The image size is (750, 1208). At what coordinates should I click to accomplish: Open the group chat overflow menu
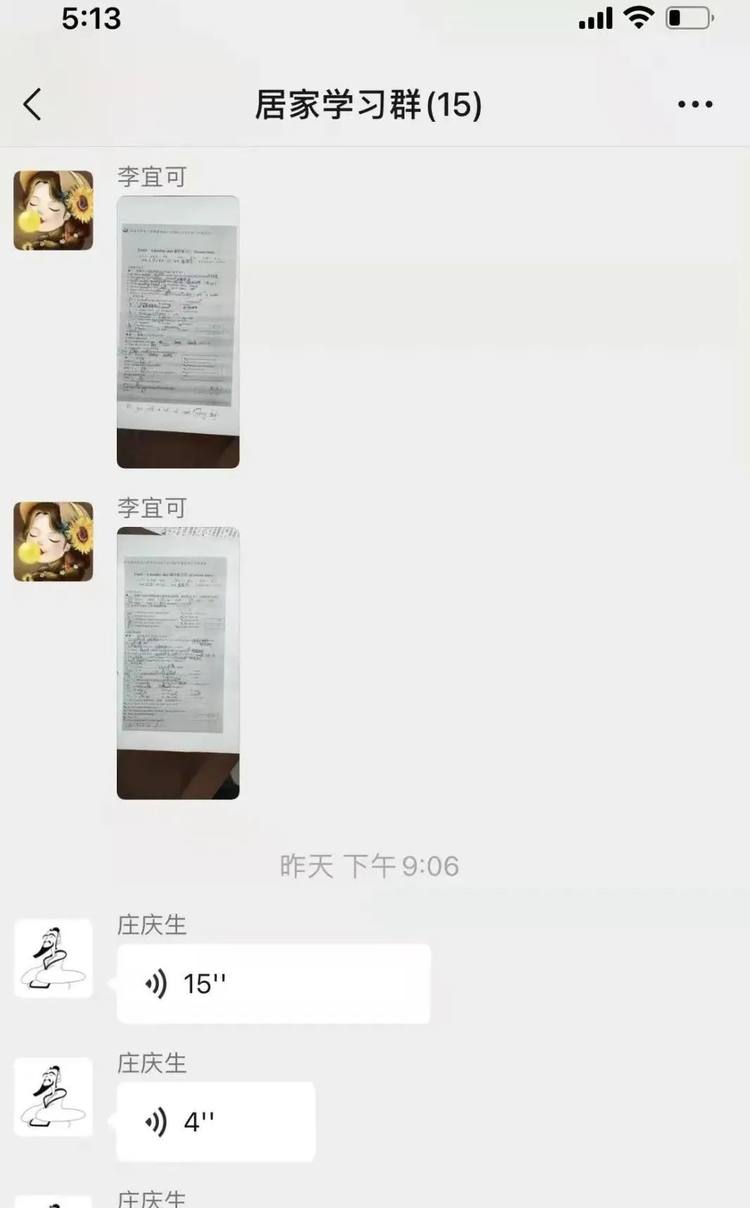(x=695, y=104)
